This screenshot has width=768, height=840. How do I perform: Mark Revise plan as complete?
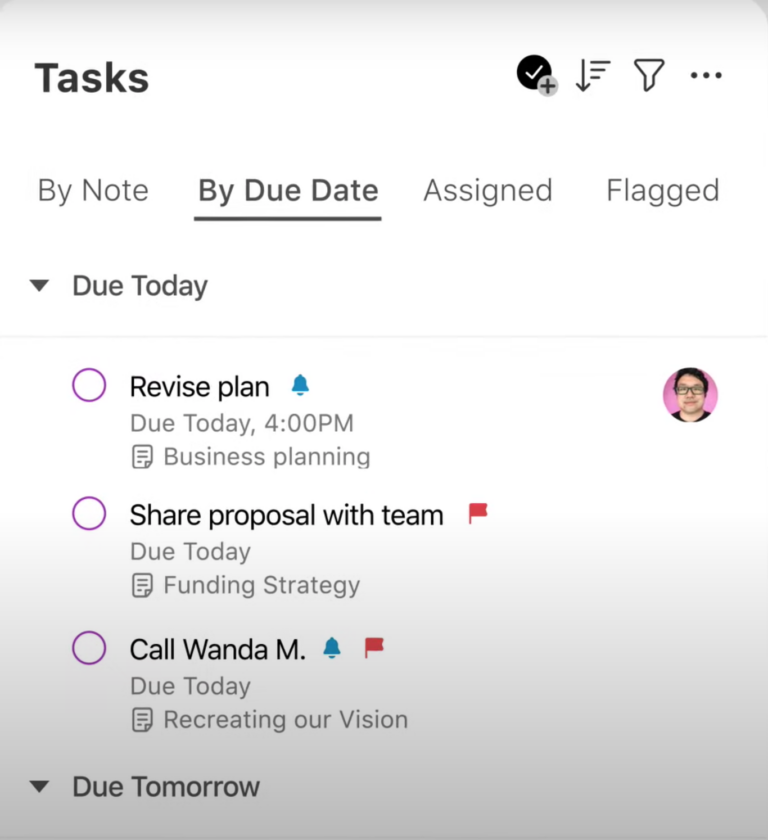89,385
